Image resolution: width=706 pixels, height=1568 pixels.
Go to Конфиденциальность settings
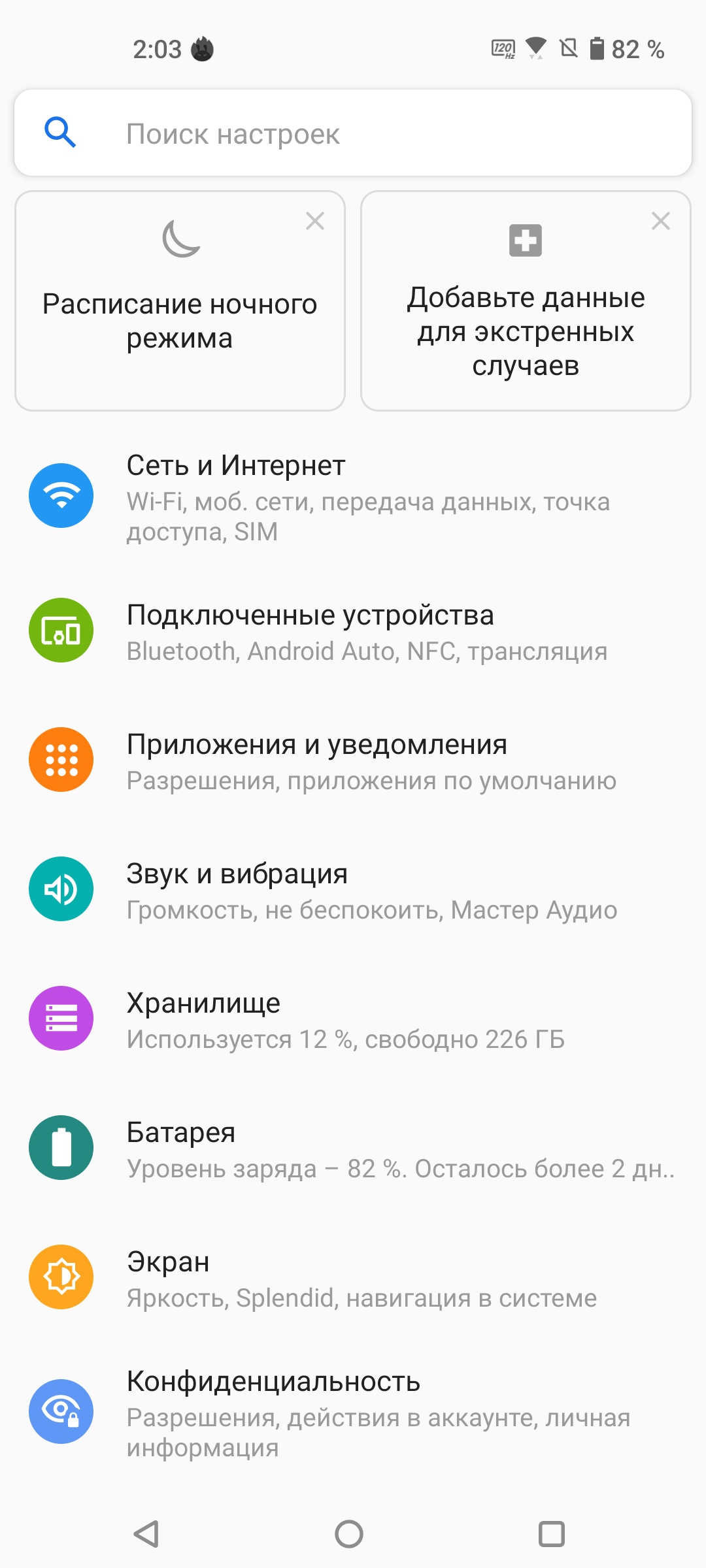pyautogui.click(x=353, y=1413)
